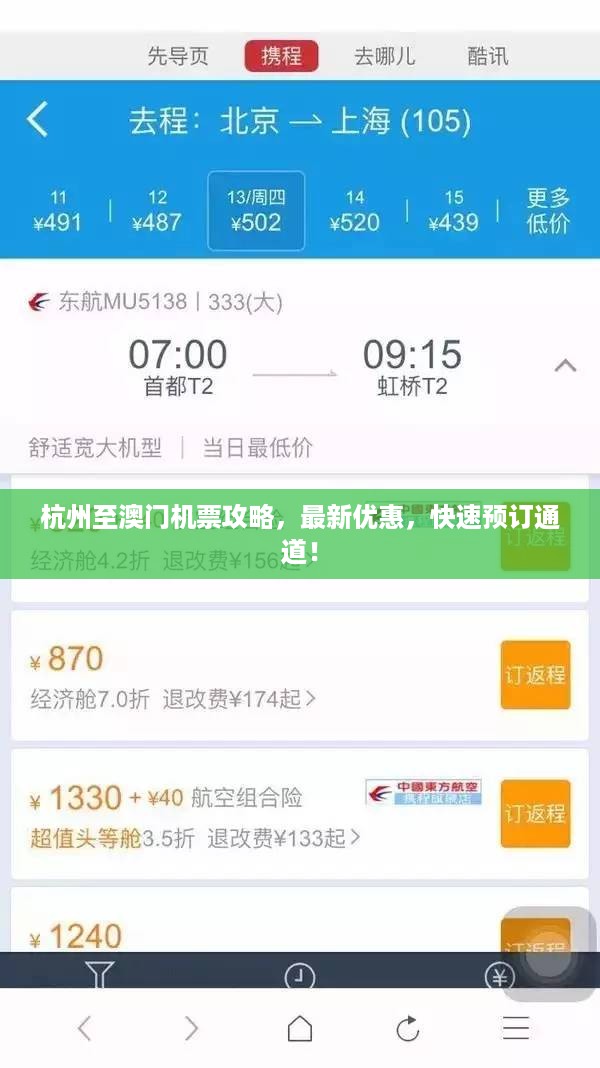Switch to the 先导页 tab
The height and width of the screenshot is (1068, 600).
click(178, 56)
